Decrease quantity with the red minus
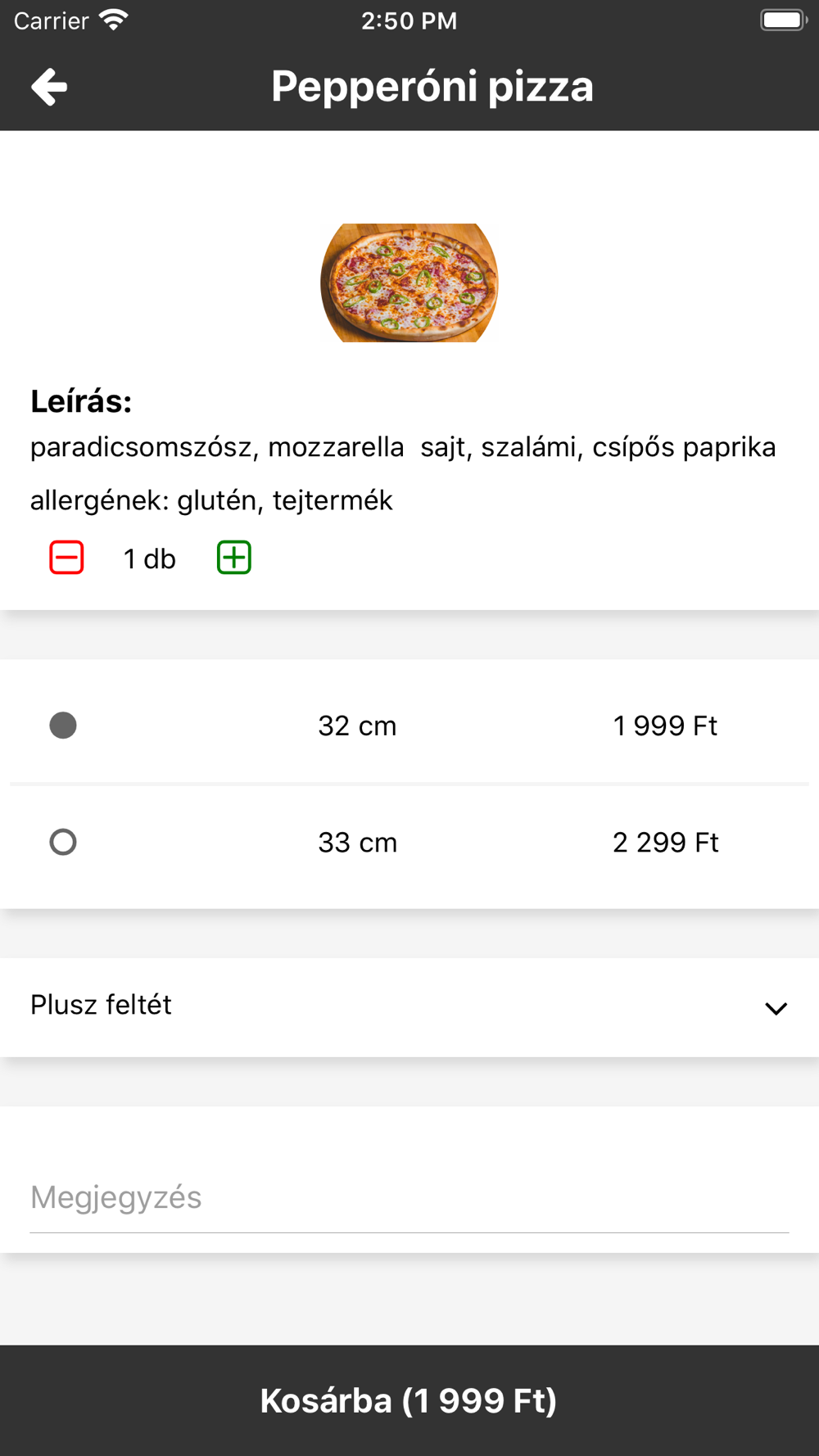Viewport: 819px width, 1456px height. pyautogui.click(x=66, y=558)
